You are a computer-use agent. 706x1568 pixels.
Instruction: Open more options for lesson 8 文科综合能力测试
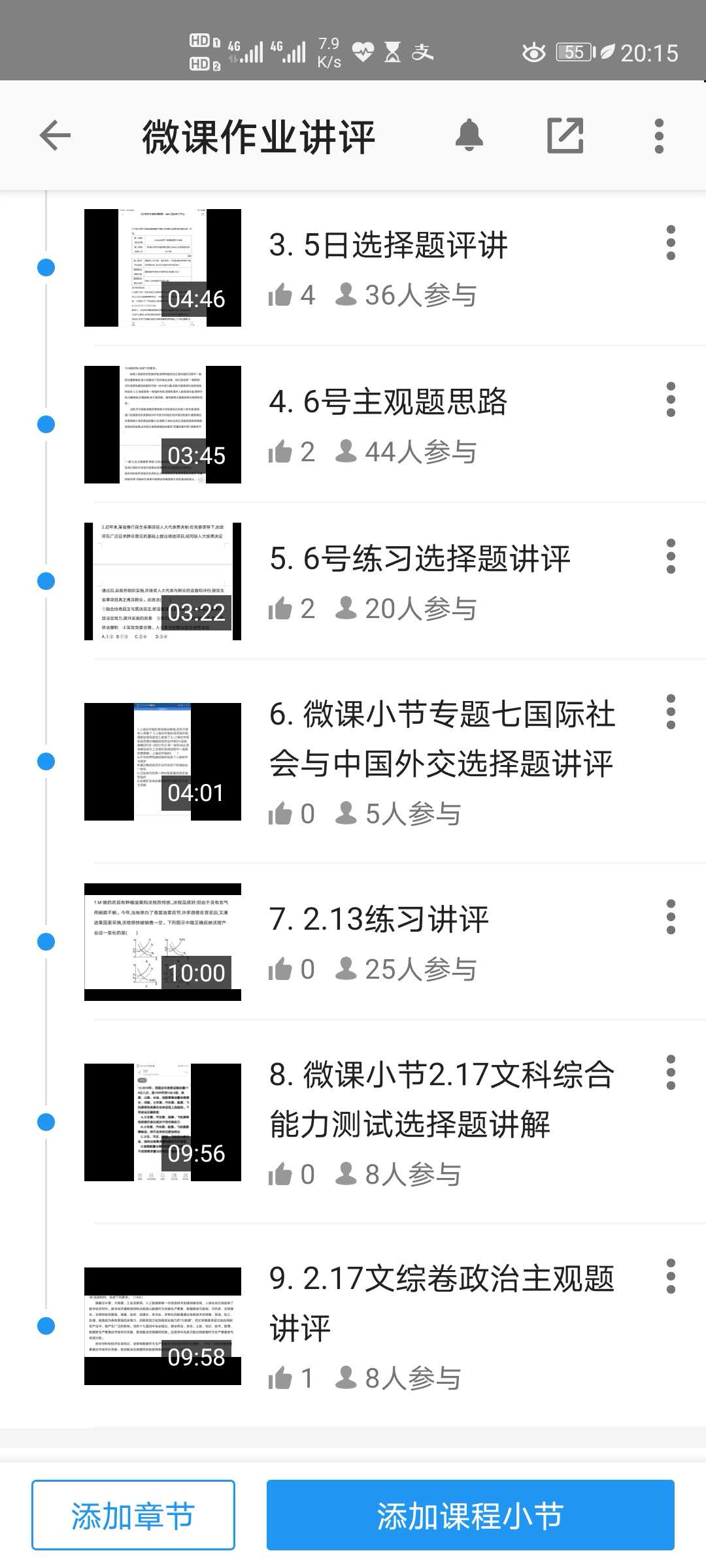tap(671, 1072)
